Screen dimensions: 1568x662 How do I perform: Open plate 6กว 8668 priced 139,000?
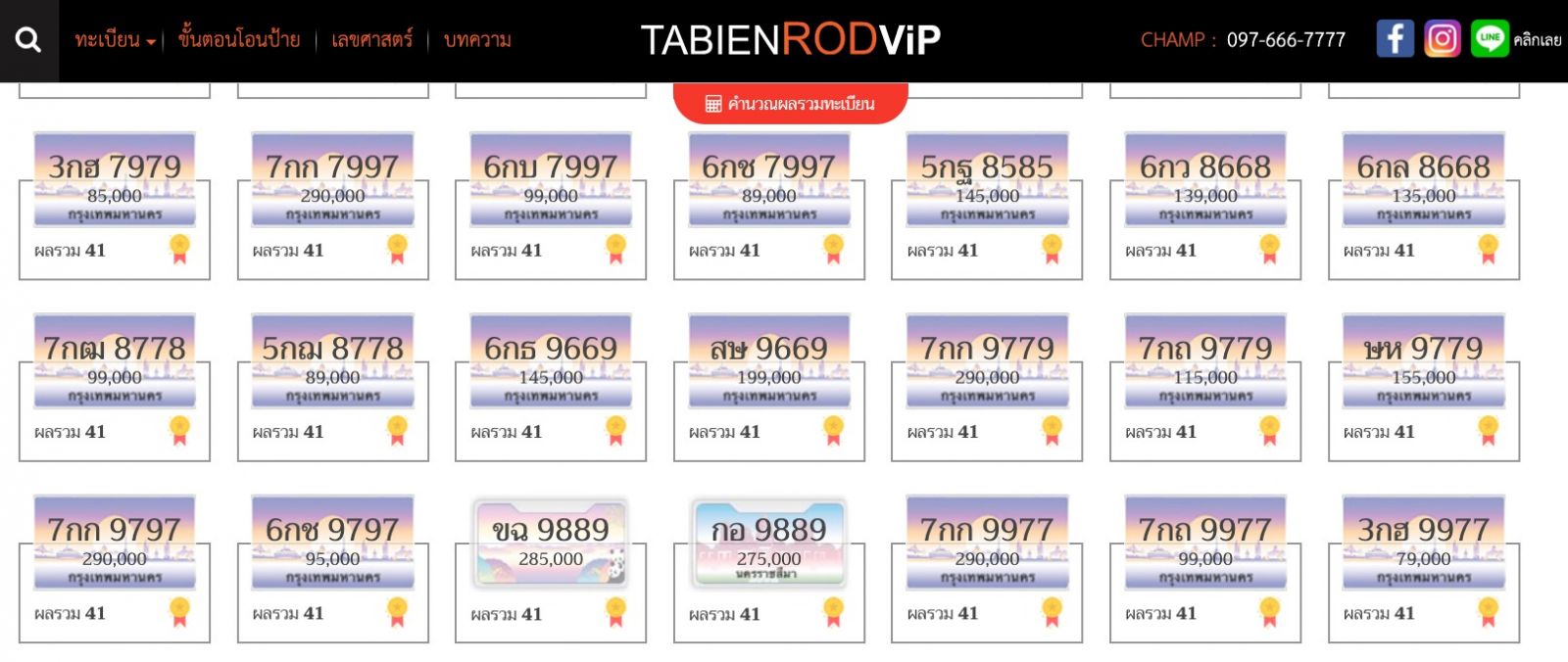pyautogui.click(x=1205, y=181)
